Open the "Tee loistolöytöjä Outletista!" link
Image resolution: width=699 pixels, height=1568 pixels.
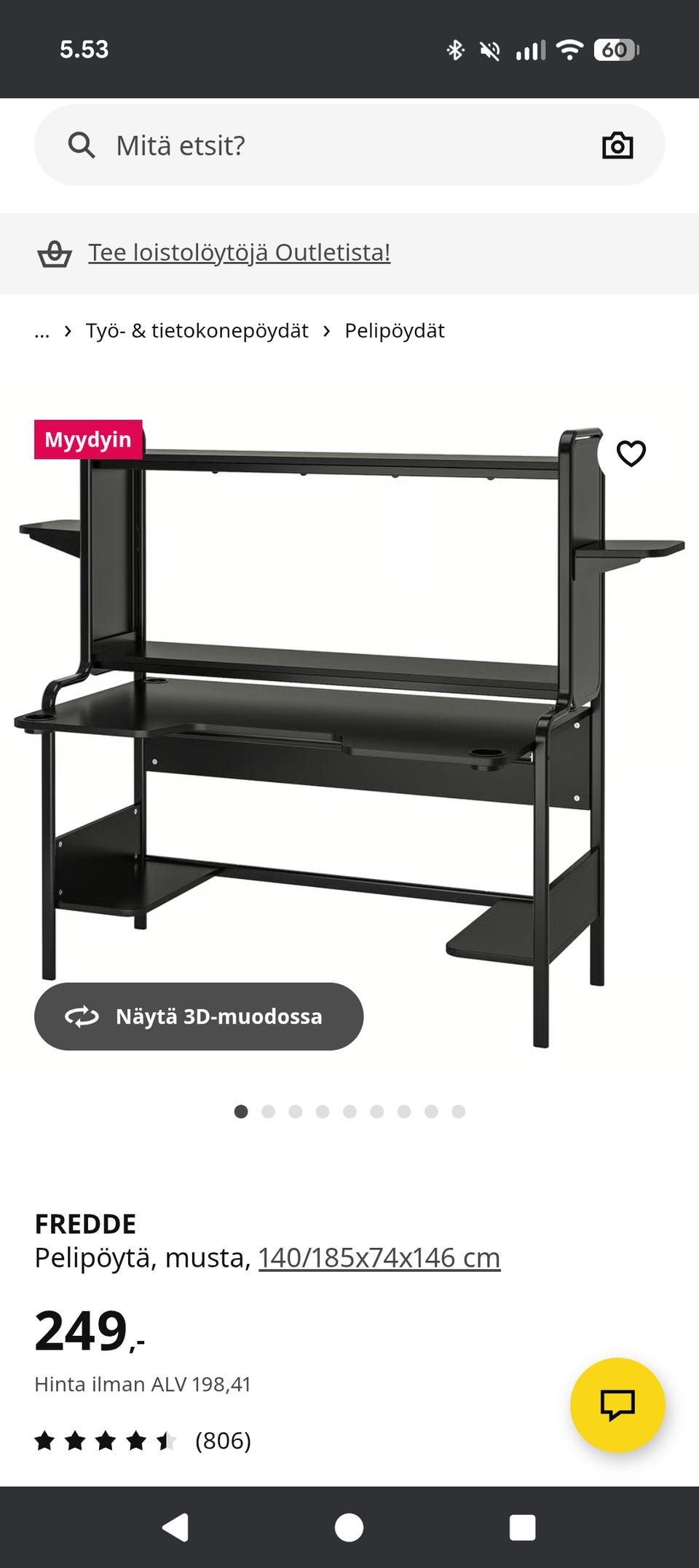point(239,252)
